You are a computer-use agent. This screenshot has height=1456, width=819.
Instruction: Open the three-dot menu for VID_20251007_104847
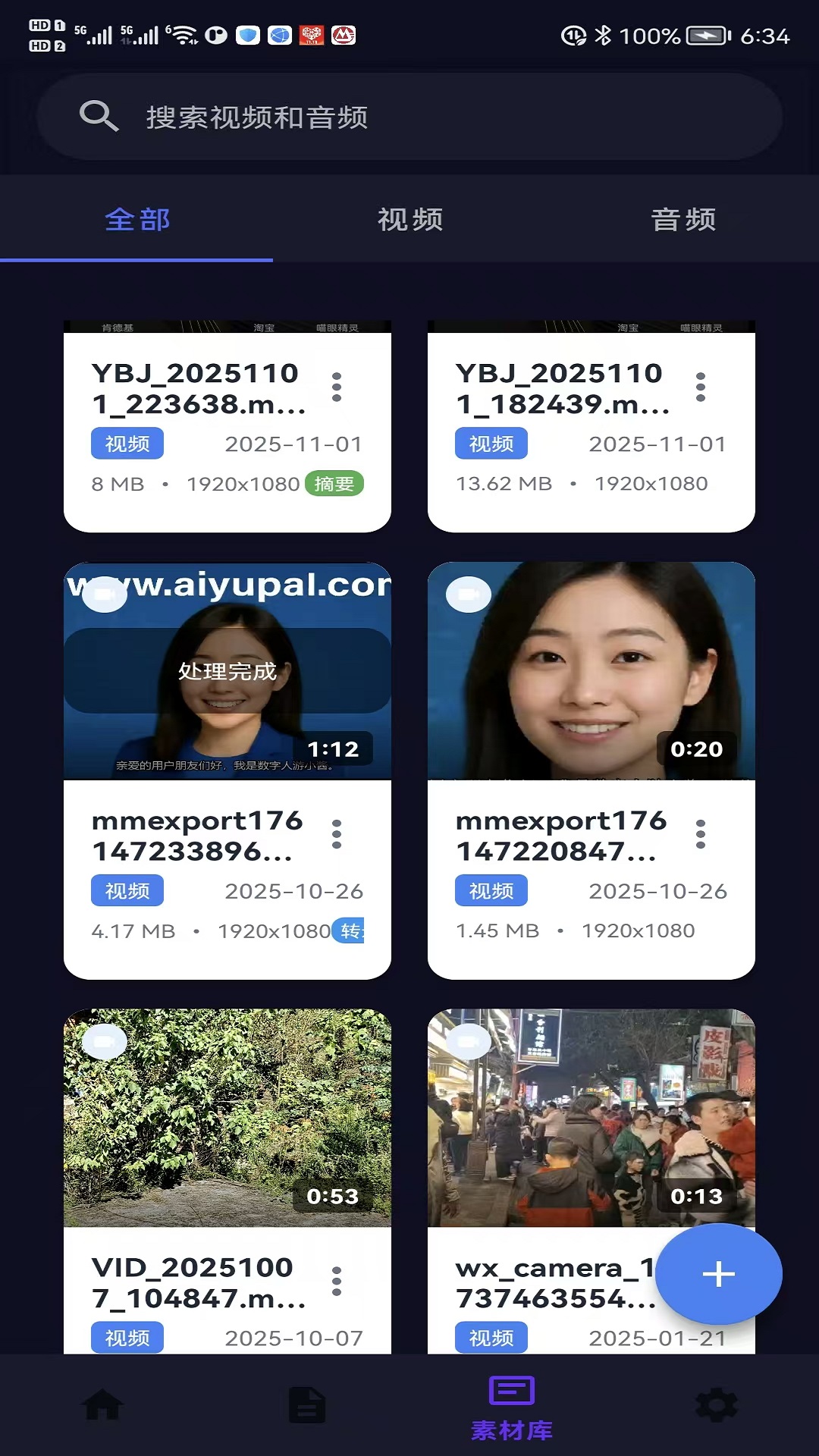(x=337, y=1279)
